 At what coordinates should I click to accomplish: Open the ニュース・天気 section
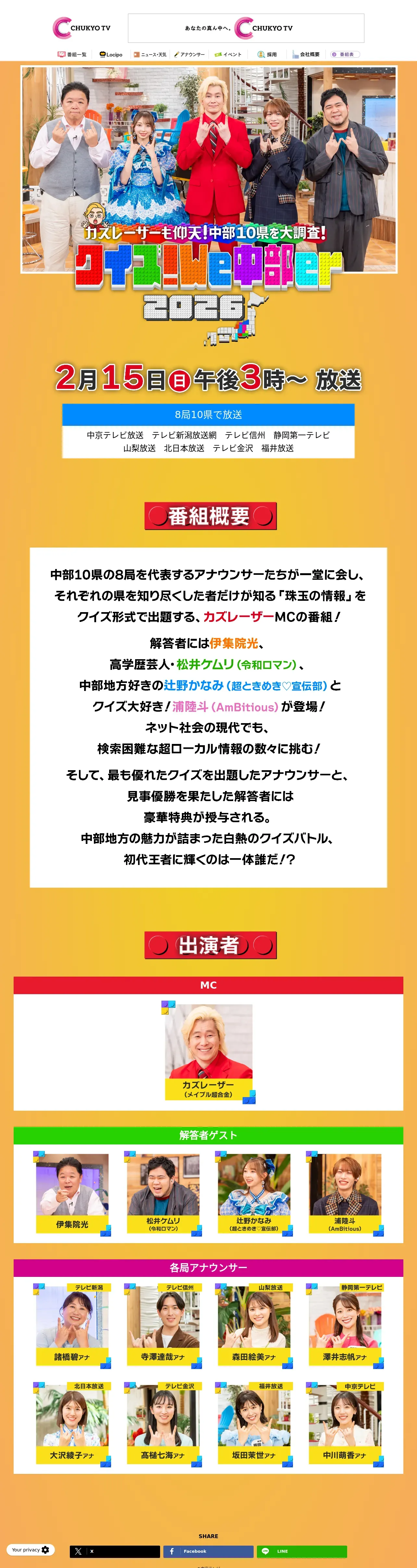[x=150, y=54]
